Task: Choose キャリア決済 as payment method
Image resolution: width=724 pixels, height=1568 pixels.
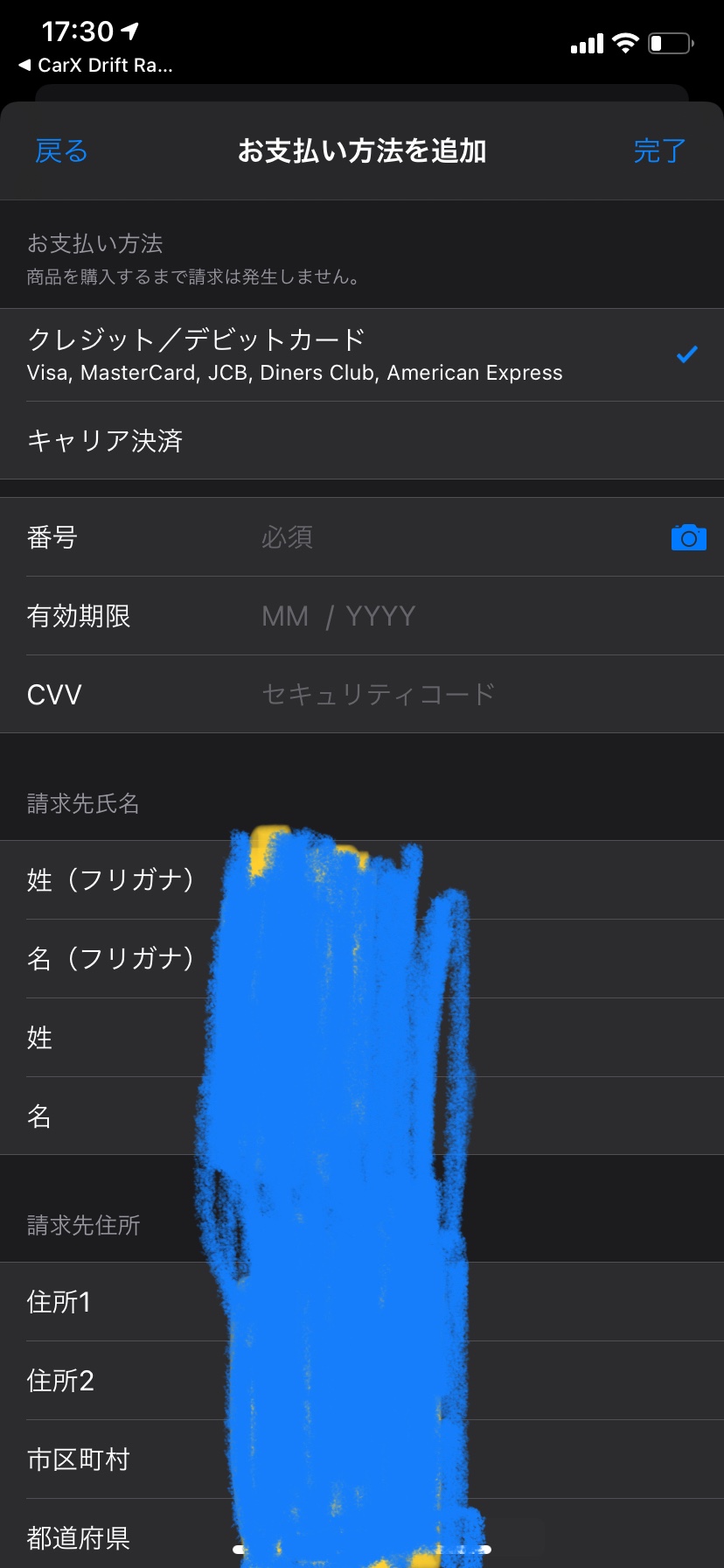Action: pyautogui.click(x=105, y=440)
